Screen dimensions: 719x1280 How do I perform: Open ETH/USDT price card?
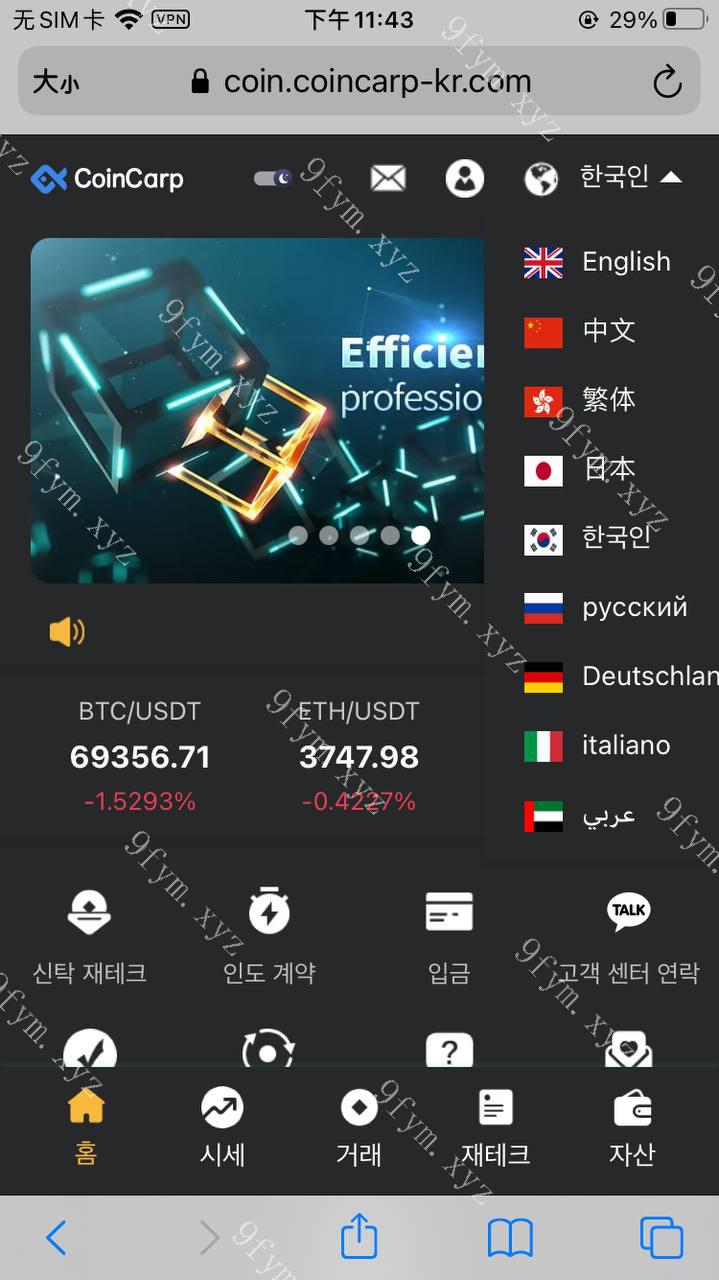tap(359, 756)
